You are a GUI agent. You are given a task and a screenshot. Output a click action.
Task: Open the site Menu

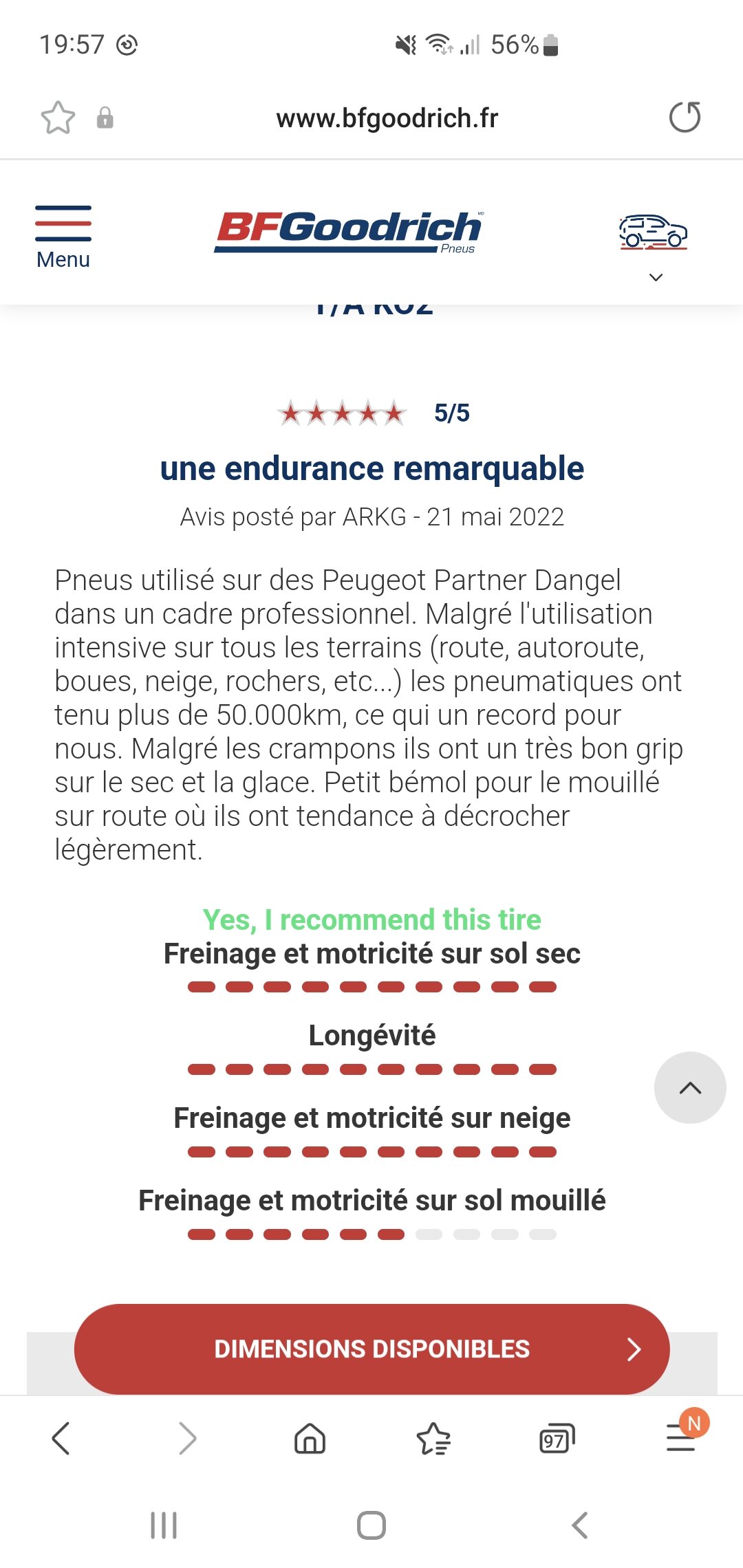coord(63,237)
